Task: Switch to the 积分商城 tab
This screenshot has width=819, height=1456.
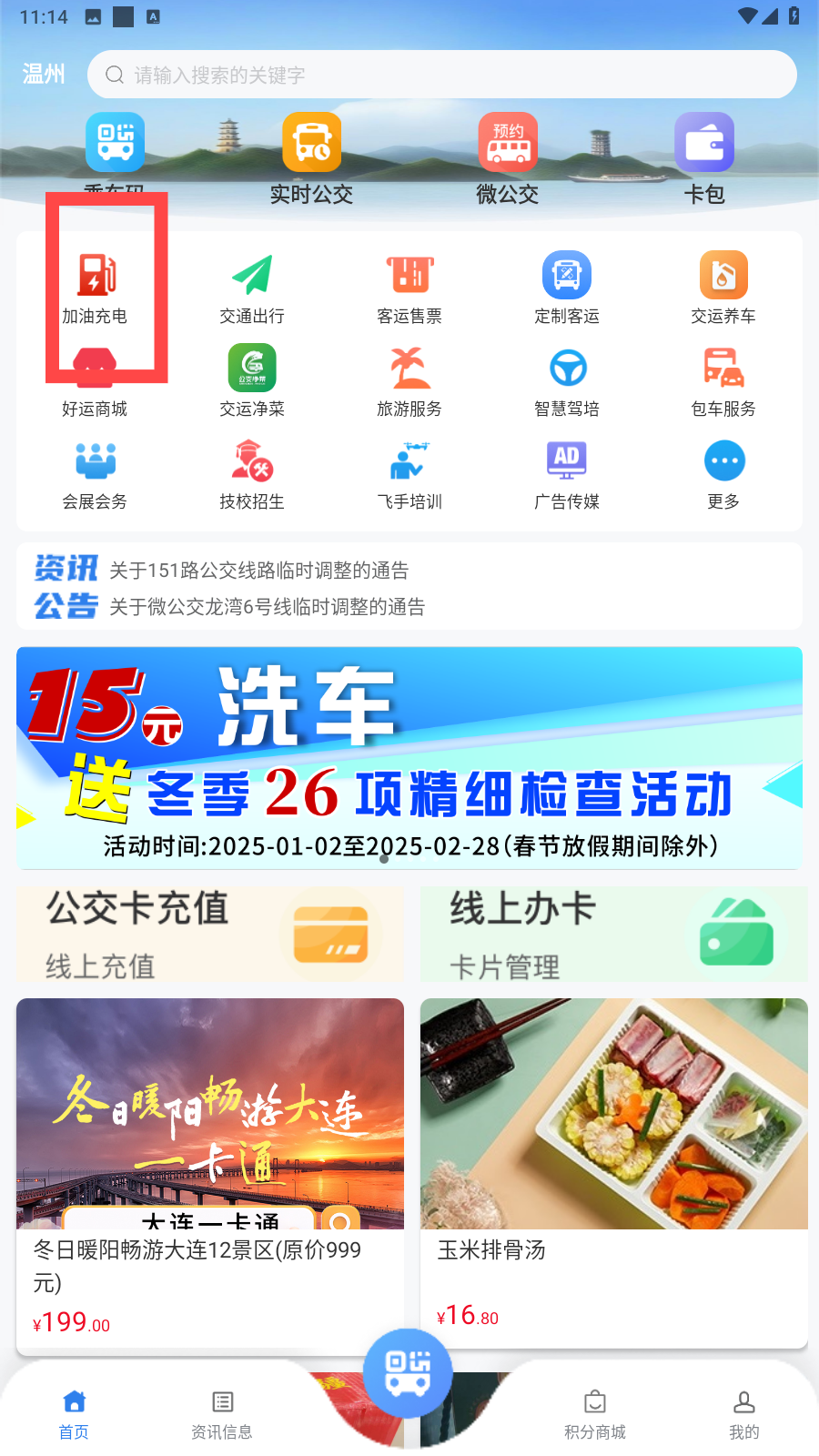Action: (x=595, y=1415)
